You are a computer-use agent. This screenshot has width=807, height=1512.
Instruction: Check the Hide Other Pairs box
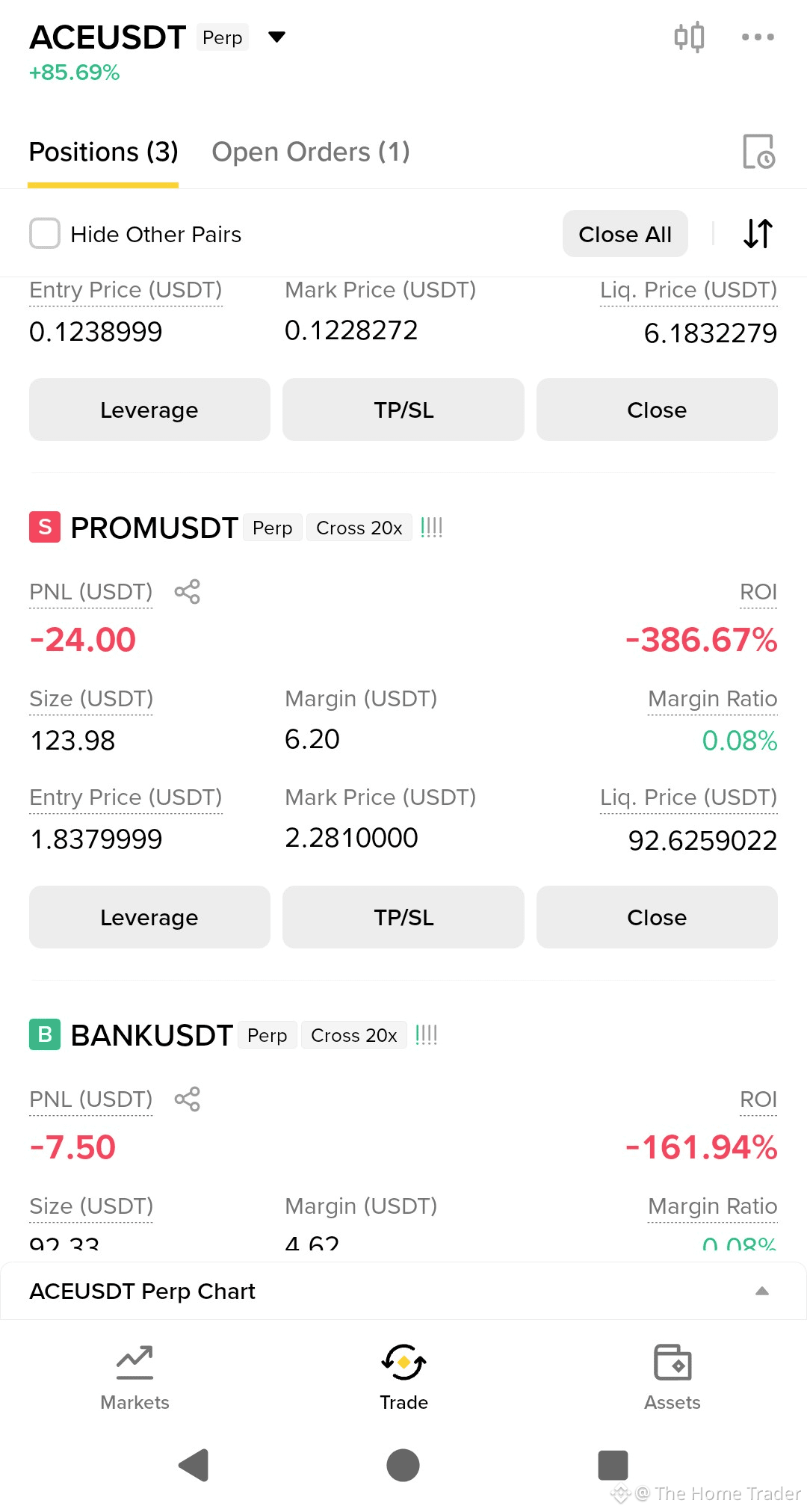[45, 233]
